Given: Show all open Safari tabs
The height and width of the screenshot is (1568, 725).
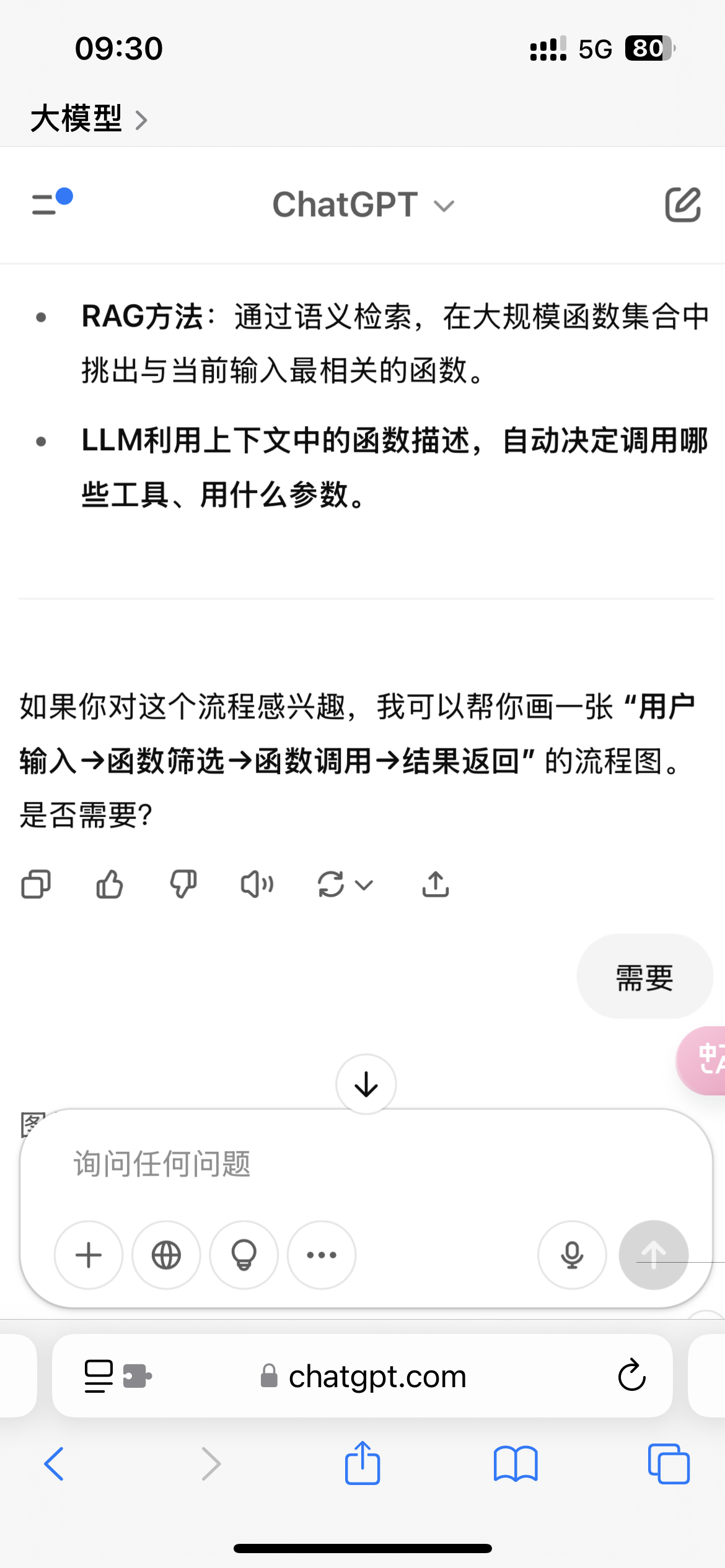Looking at the screenshot, I should [x=669, y=1464].
